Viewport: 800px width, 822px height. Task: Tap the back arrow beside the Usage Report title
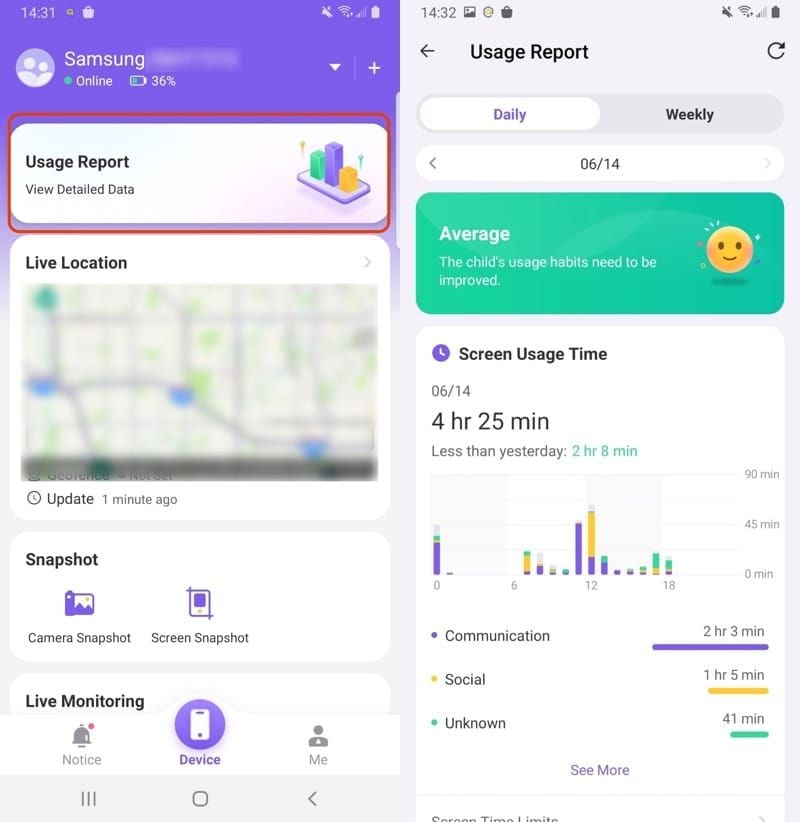click(428, 51)
